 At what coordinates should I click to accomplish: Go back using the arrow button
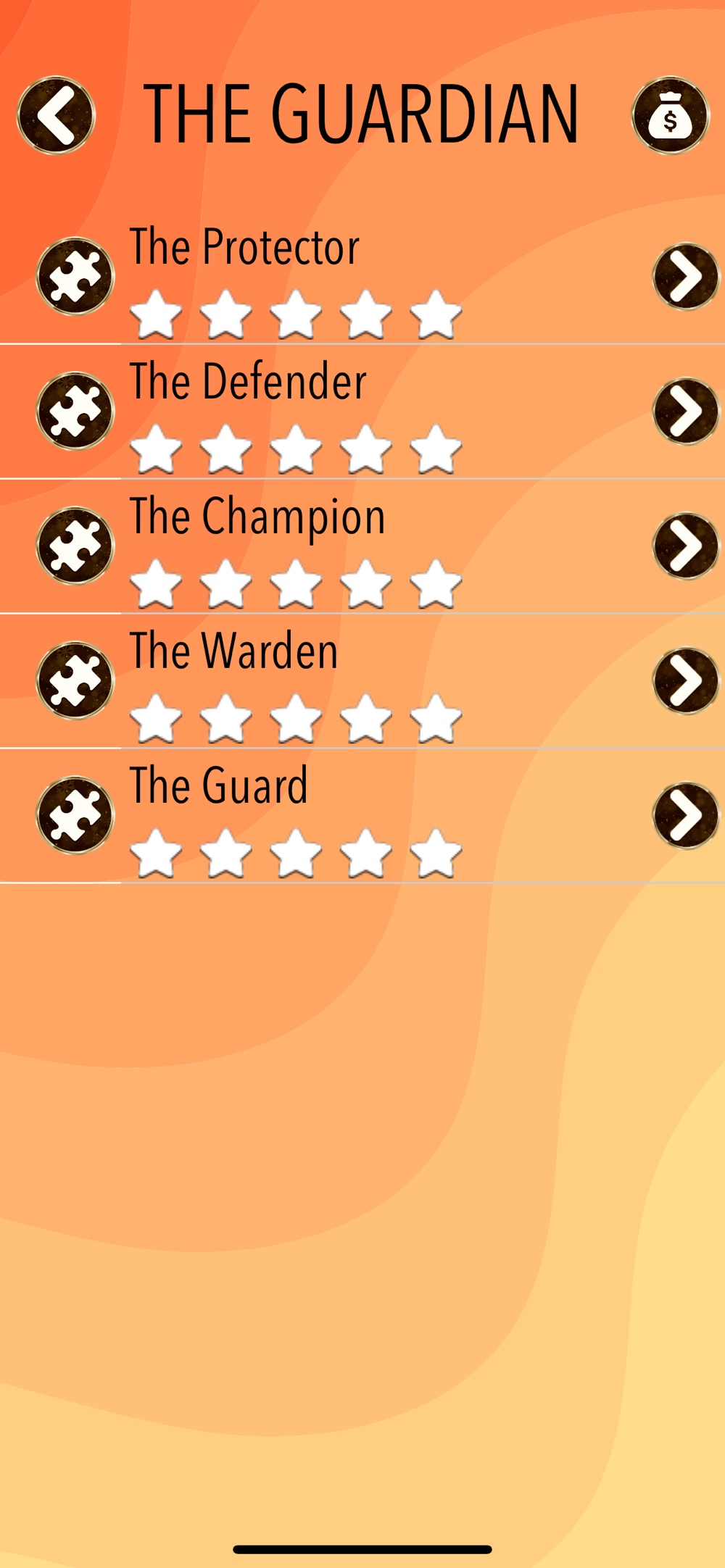pyautogui.click(x=56, y=115)
